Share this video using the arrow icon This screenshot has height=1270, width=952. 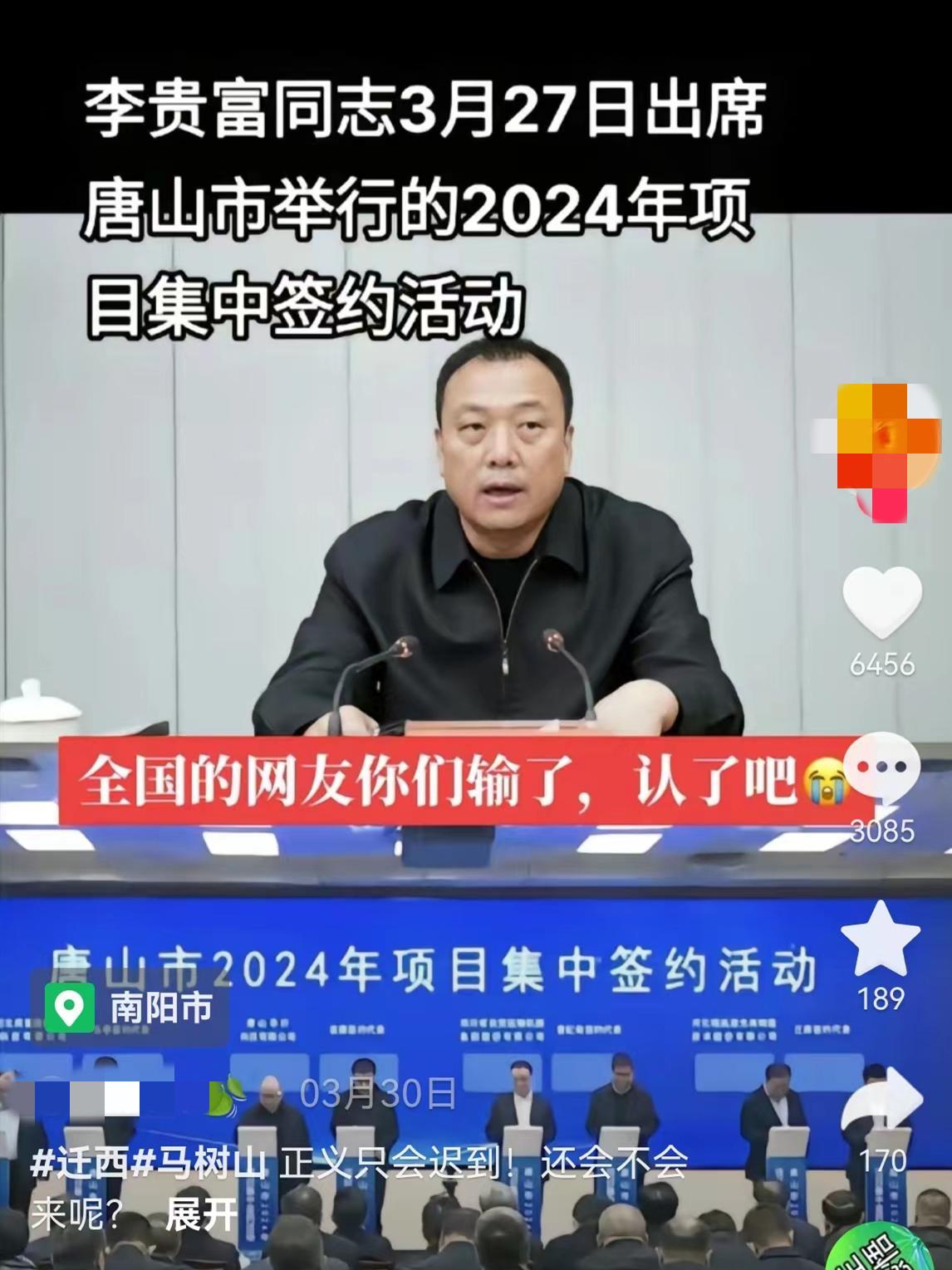[x=881, y=1101]
